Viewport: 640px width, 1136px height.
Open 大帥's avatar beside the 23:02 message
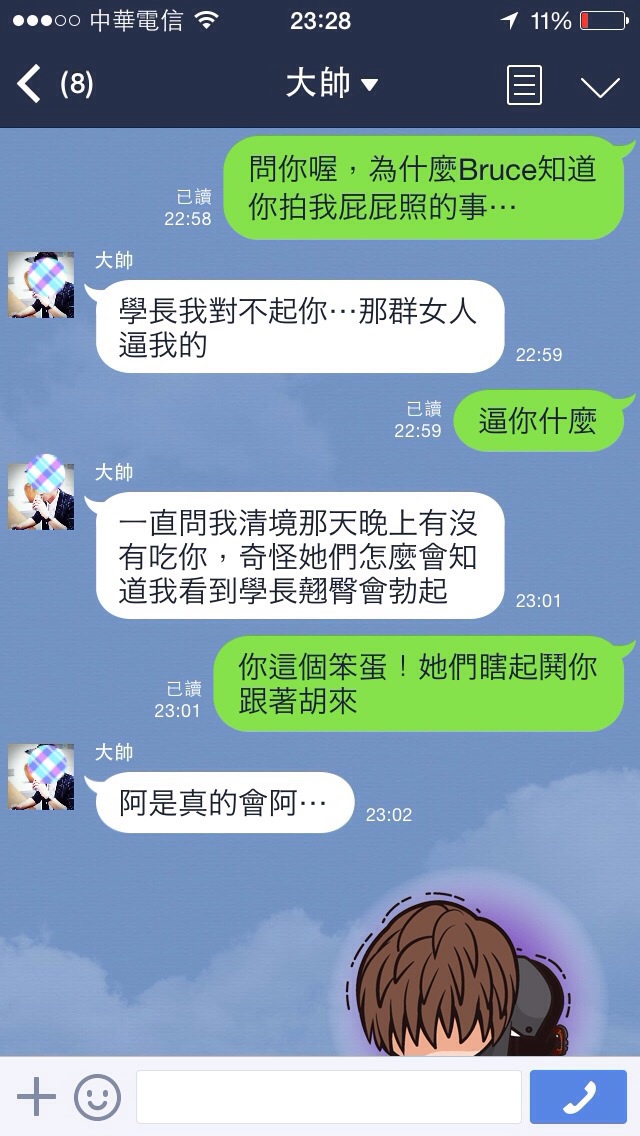(x=42, y=777)
